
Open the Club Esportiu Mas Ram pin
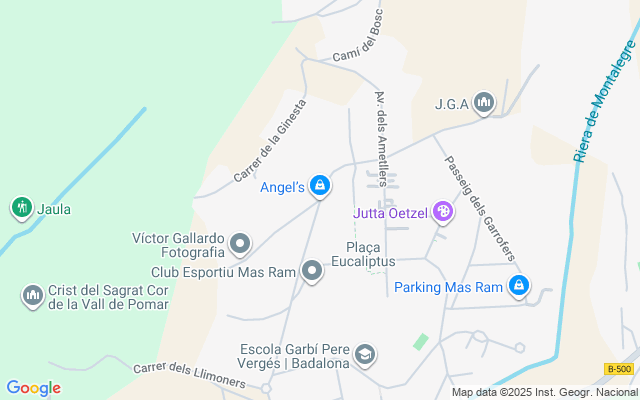click(x=313, y=271)
